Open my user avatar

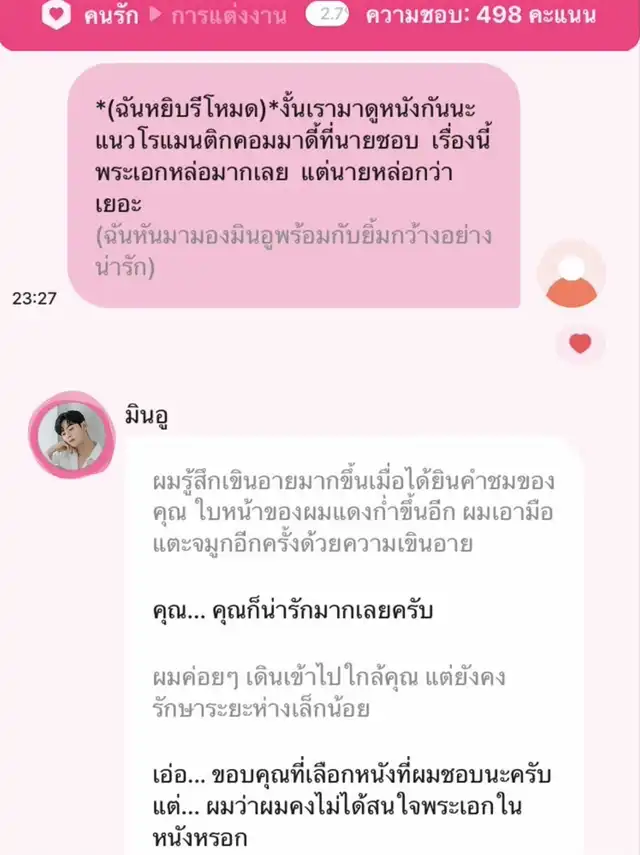[571, 274]
